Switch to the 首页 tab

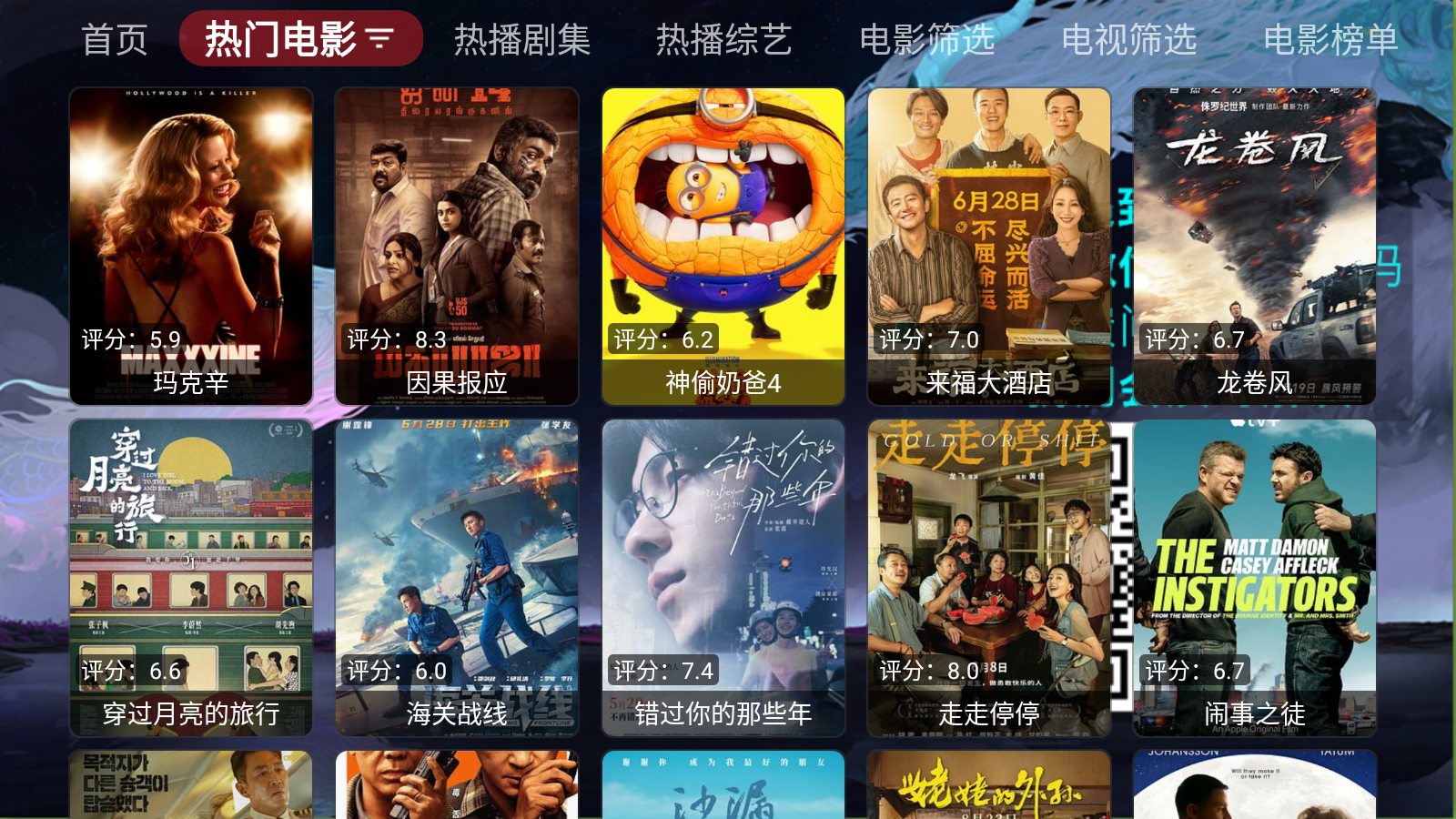pos(115,40)
